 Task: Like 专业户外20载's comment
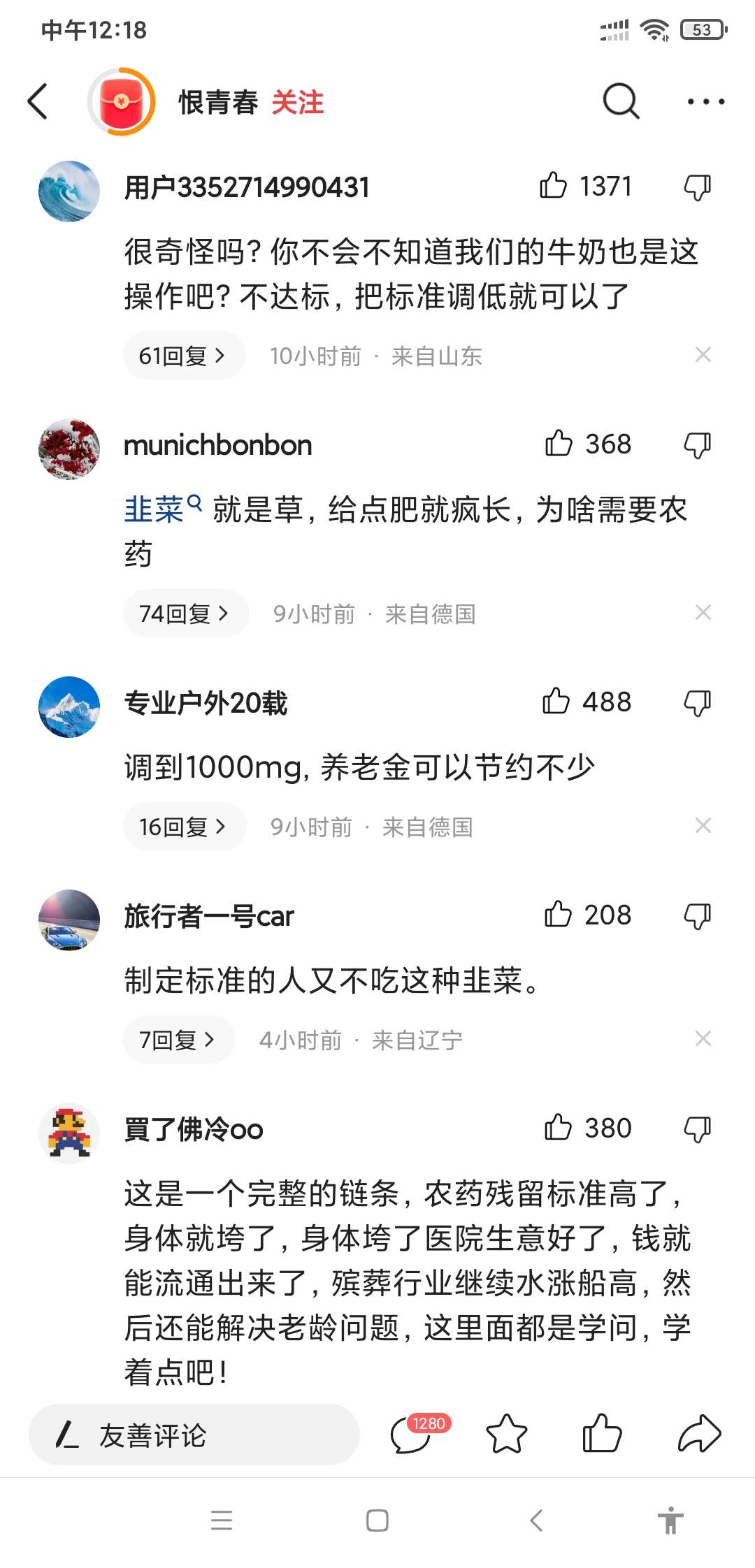click(556, 702)
